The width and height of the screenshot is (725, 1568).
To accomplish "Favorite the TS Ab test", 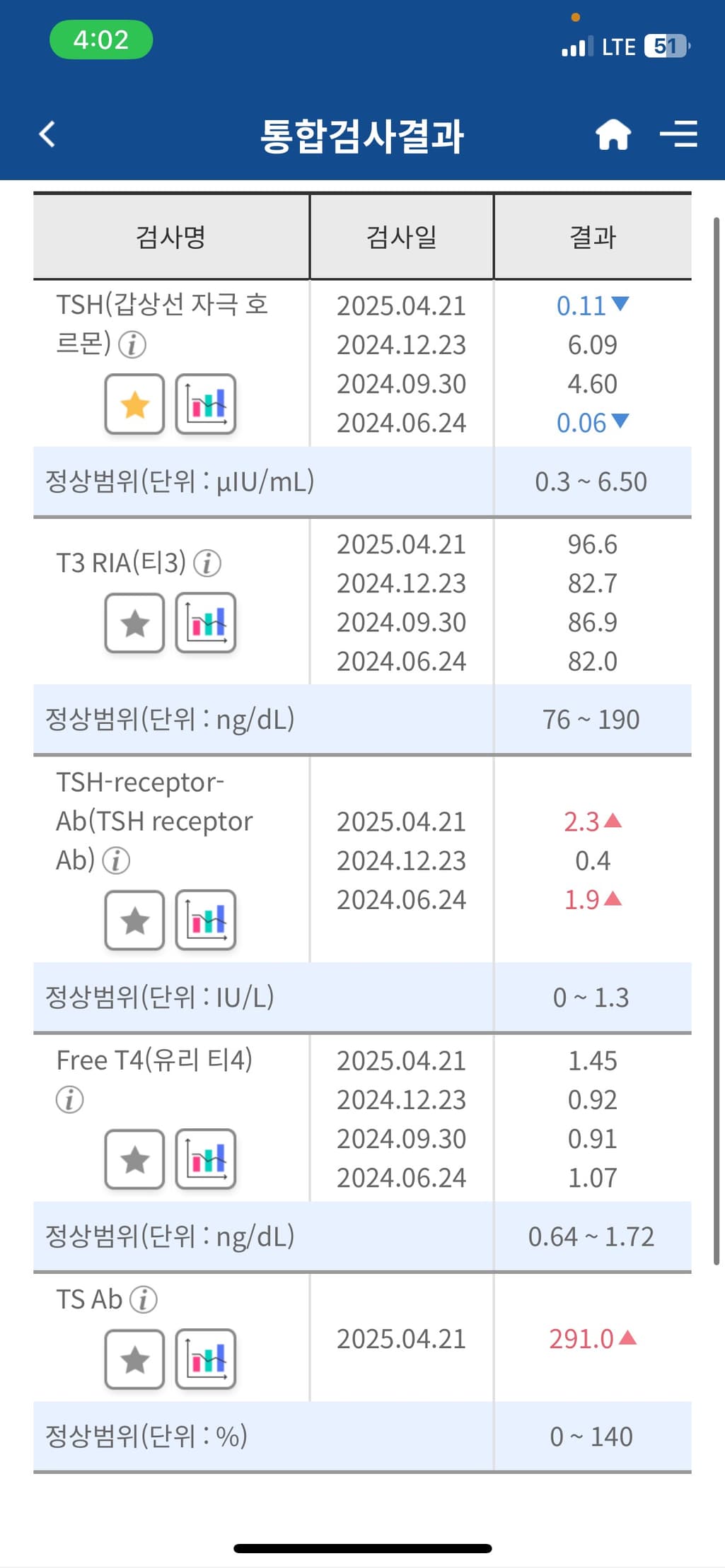I will click(x=134, y=1359).
